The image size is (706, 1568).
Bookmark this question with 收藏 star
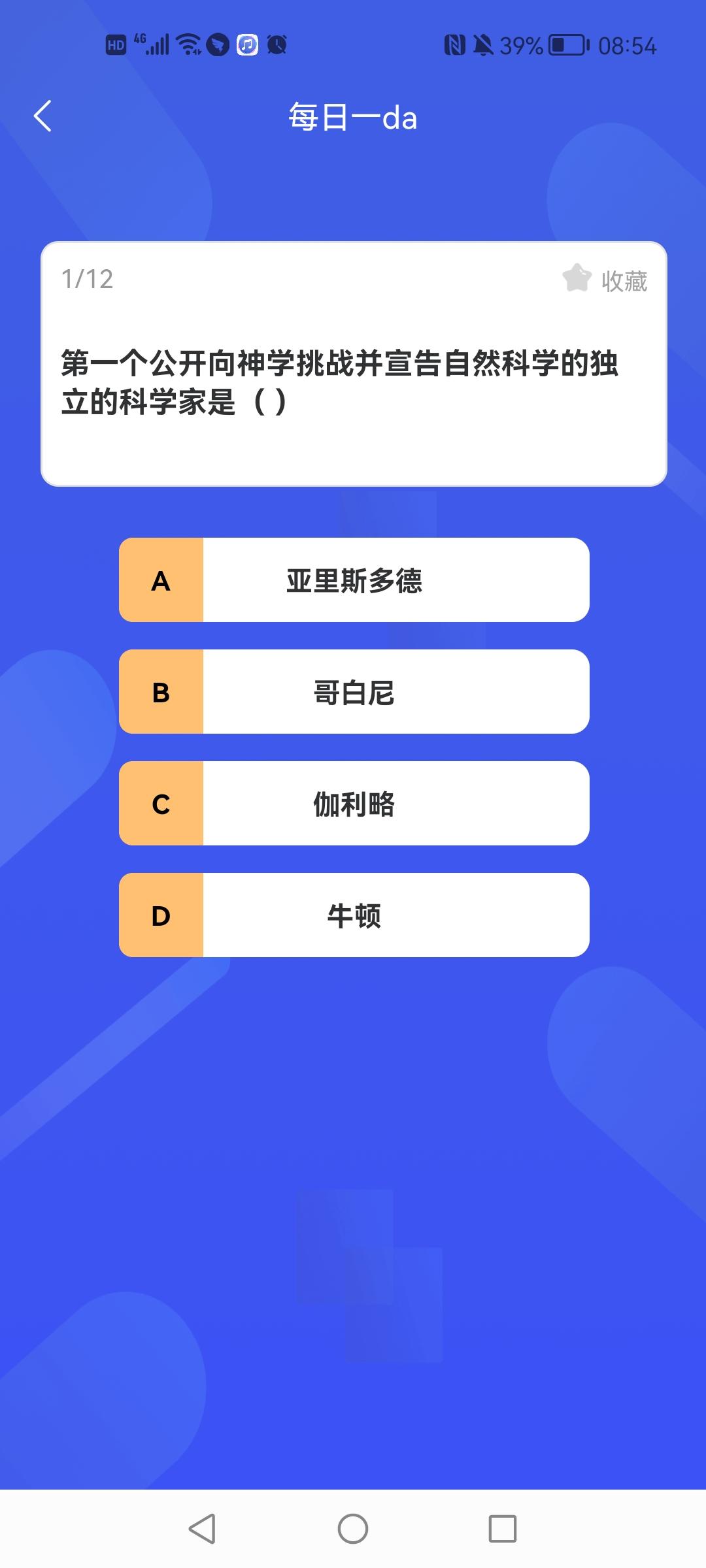[x=605, y=280]
